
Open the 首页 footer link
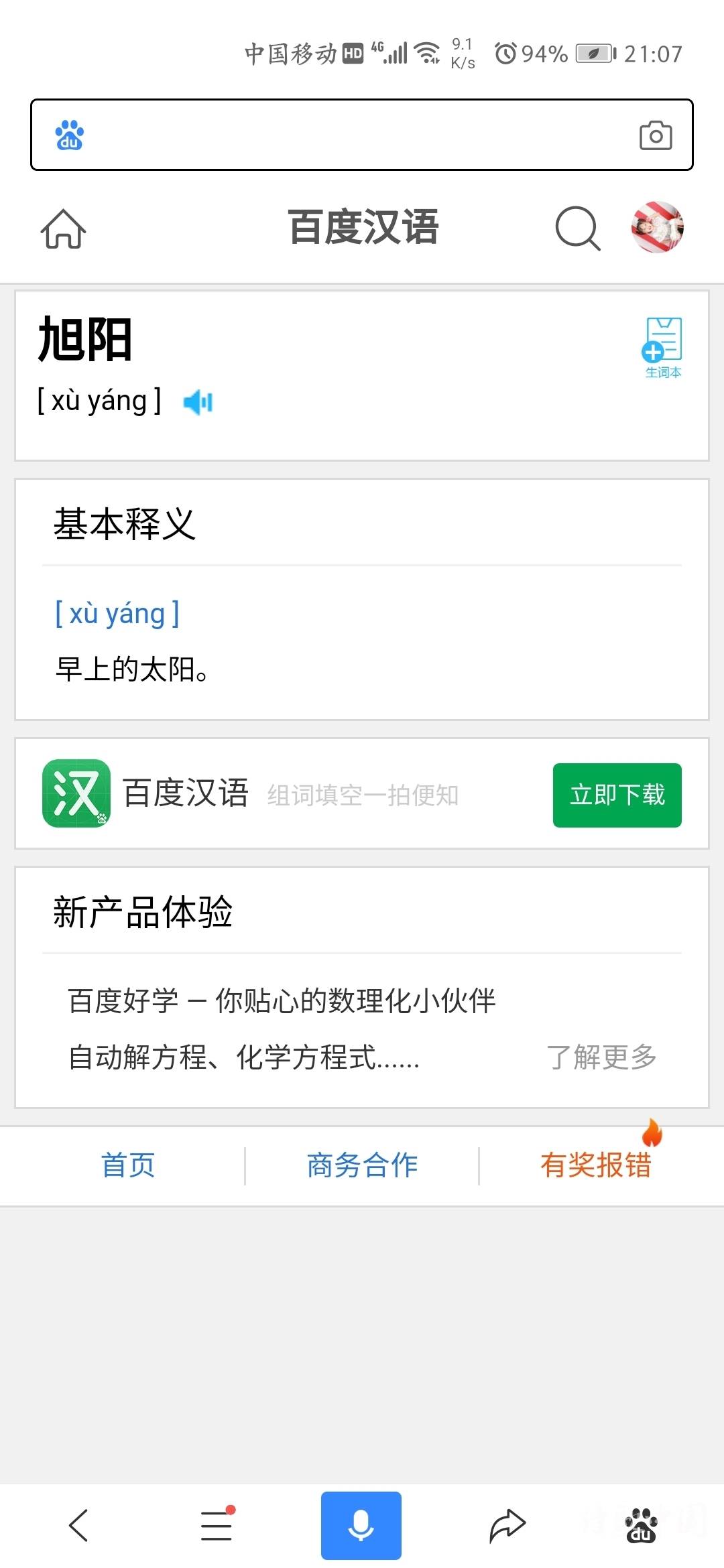128,1165
